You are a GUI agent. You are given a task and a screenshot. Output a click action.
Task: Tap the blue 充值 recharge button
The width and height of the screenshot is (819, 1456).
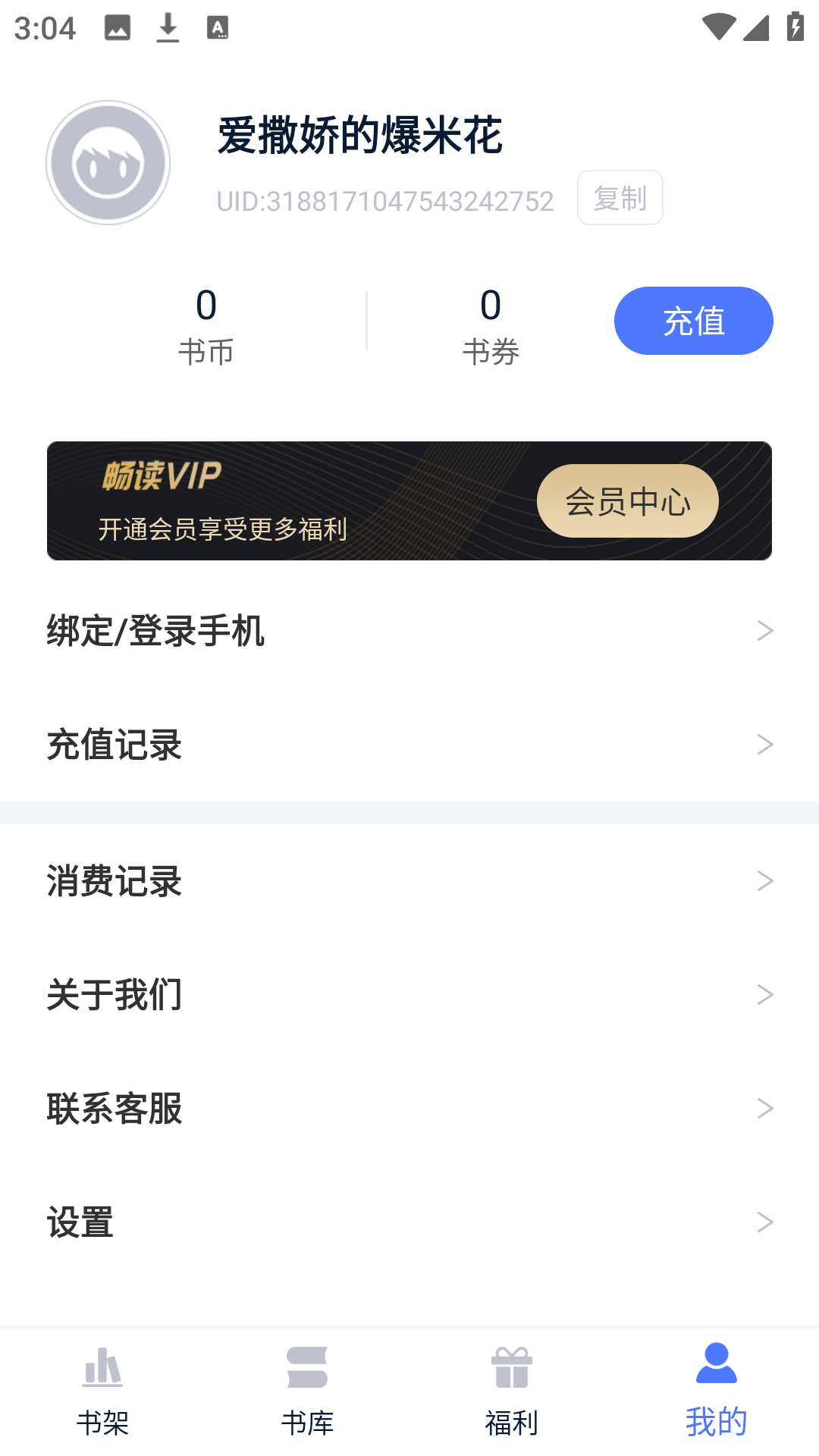[693, 321]
